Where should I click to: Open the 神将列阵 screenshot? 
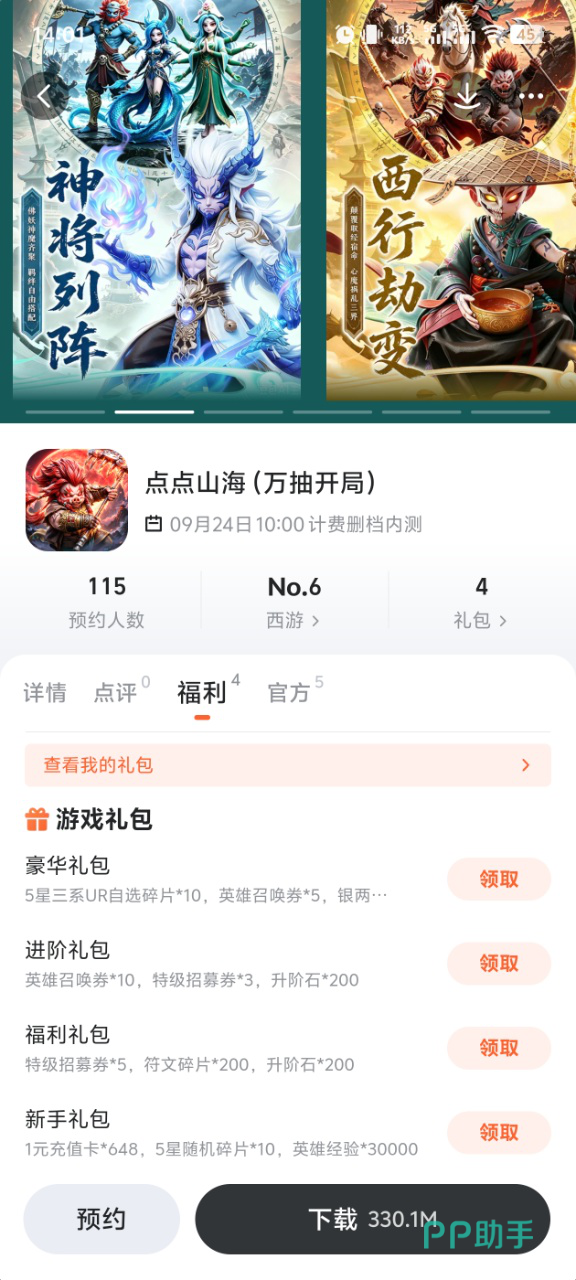pos(157,200)
